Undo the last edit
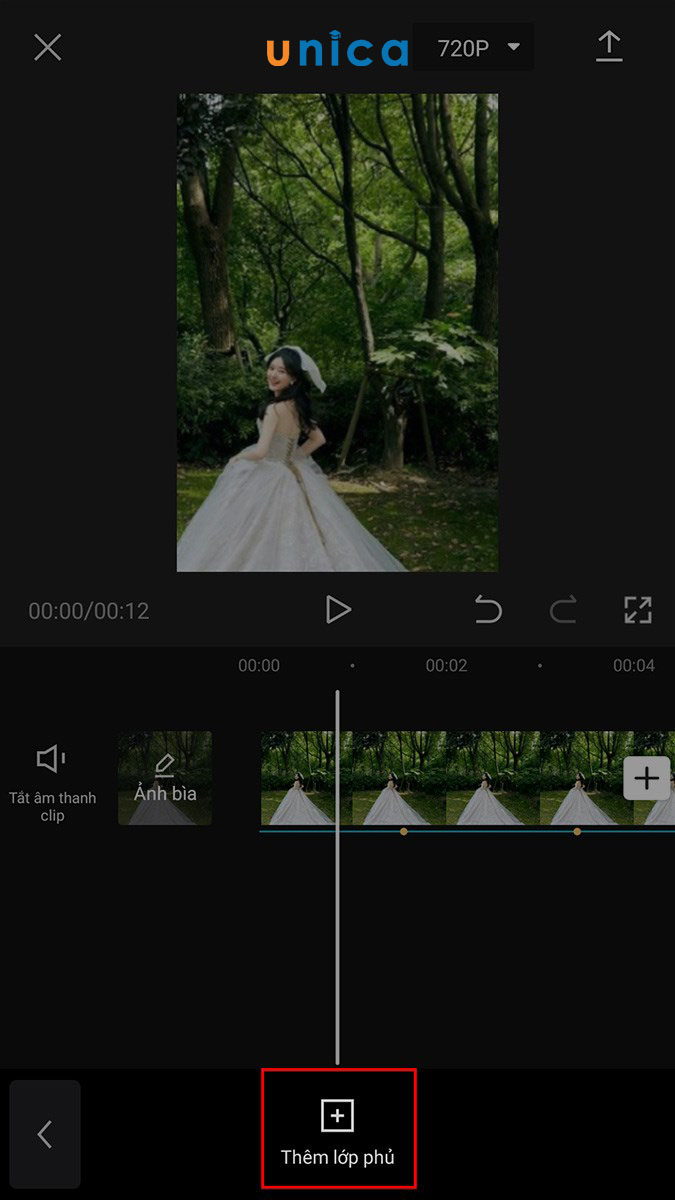The width and height of the screenshot is (675, 1200). click(x=488, y=609)
